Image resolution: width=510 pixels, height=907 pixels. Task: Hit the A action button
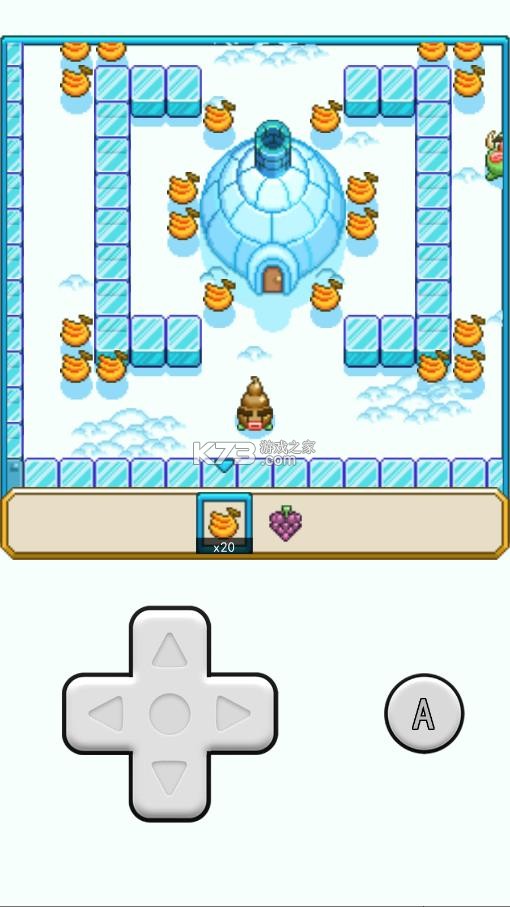pos(424,713)
